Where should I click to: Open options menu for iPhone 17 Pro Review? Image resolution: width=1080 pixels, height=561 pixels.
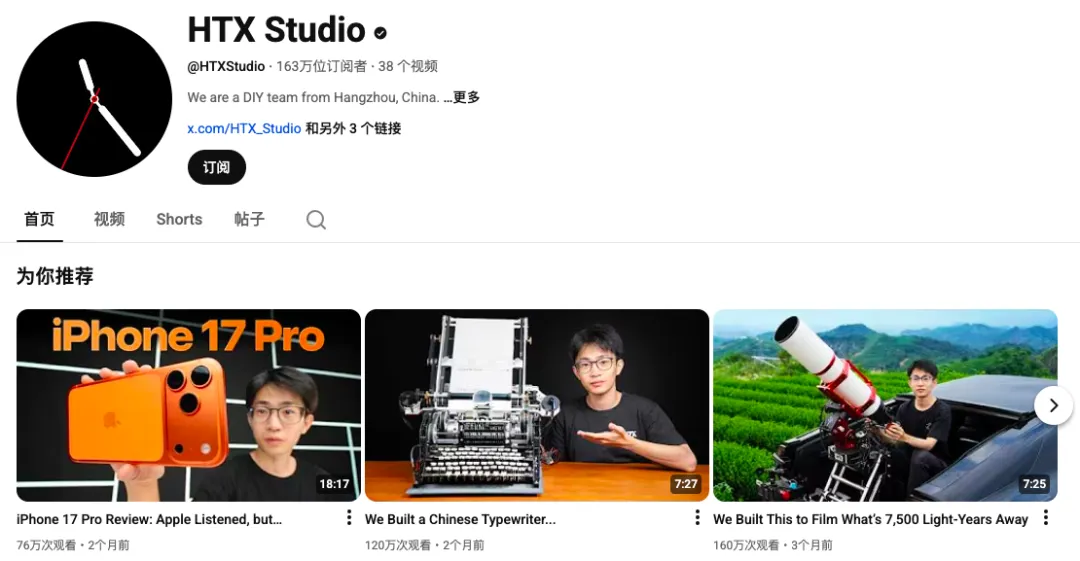(349, 518)
